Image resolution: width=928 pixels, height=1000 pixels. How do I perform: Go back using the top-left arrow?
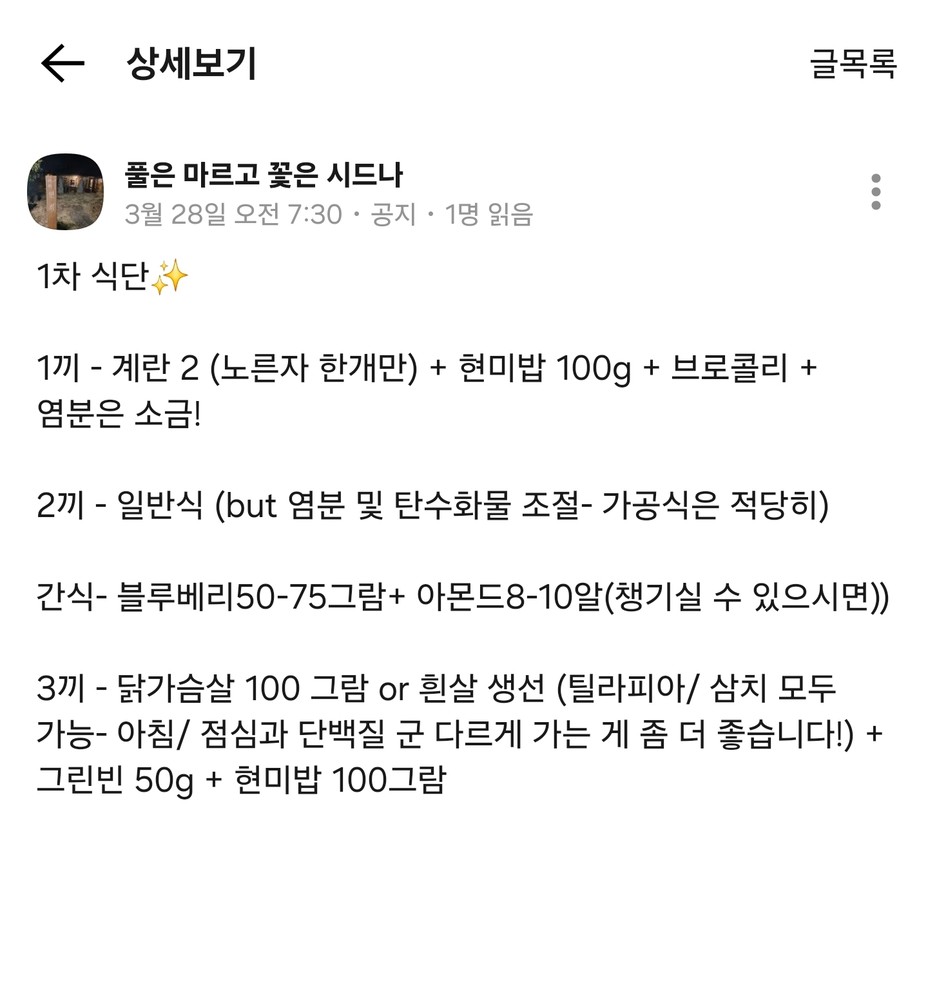[62, 64]
